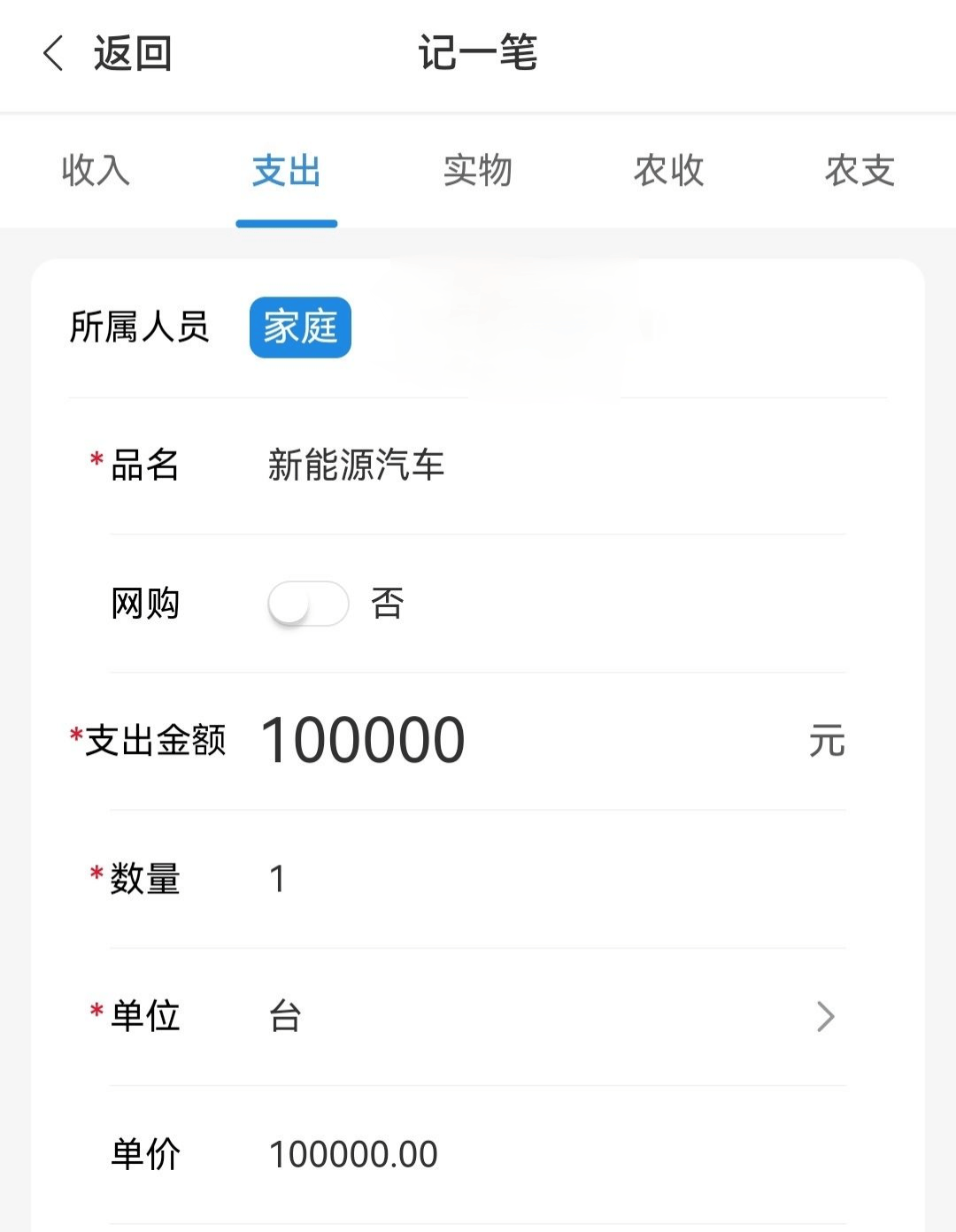Image resolution: width=956 pixels, height=1232 pixels.
Task: Open the 农支 tab
Action: pos(860,170)
